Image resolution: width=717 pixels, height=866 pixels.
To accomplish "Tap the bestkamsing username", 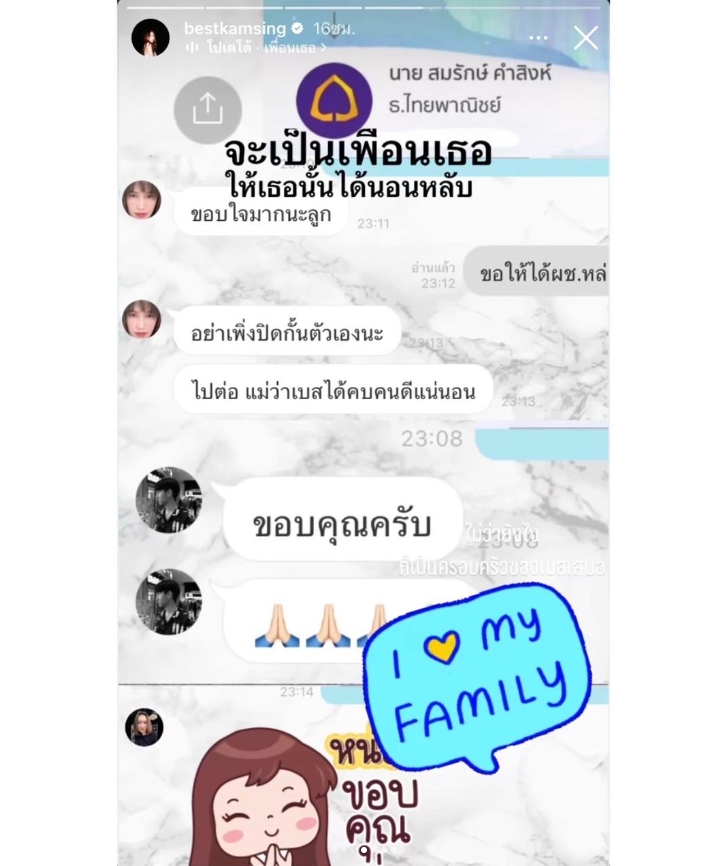I will tap(235, 28).
